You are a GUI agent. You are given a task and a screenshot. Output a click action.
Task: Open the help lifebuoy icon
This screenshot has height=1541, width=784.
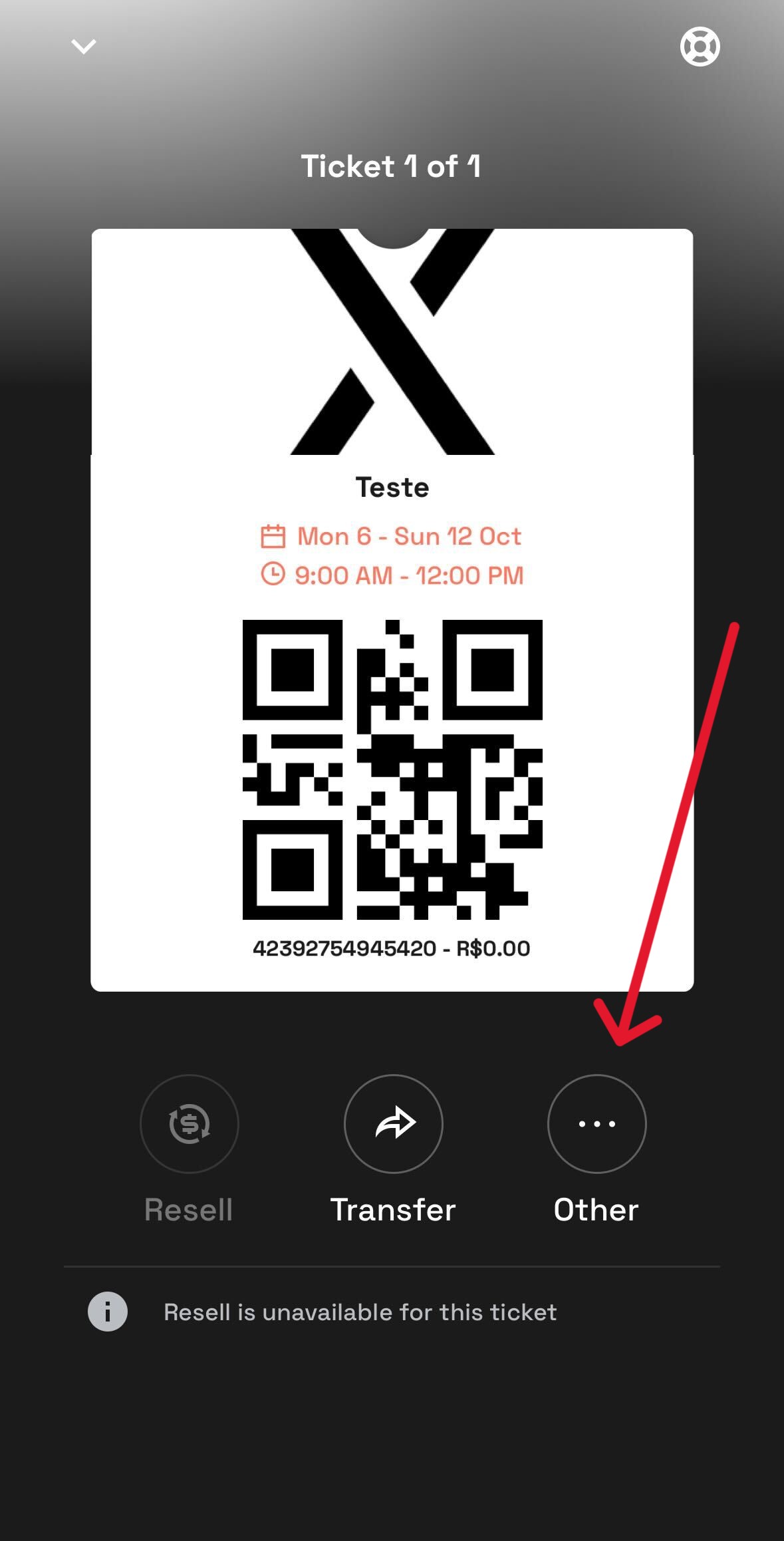click(x=700, y=47)
